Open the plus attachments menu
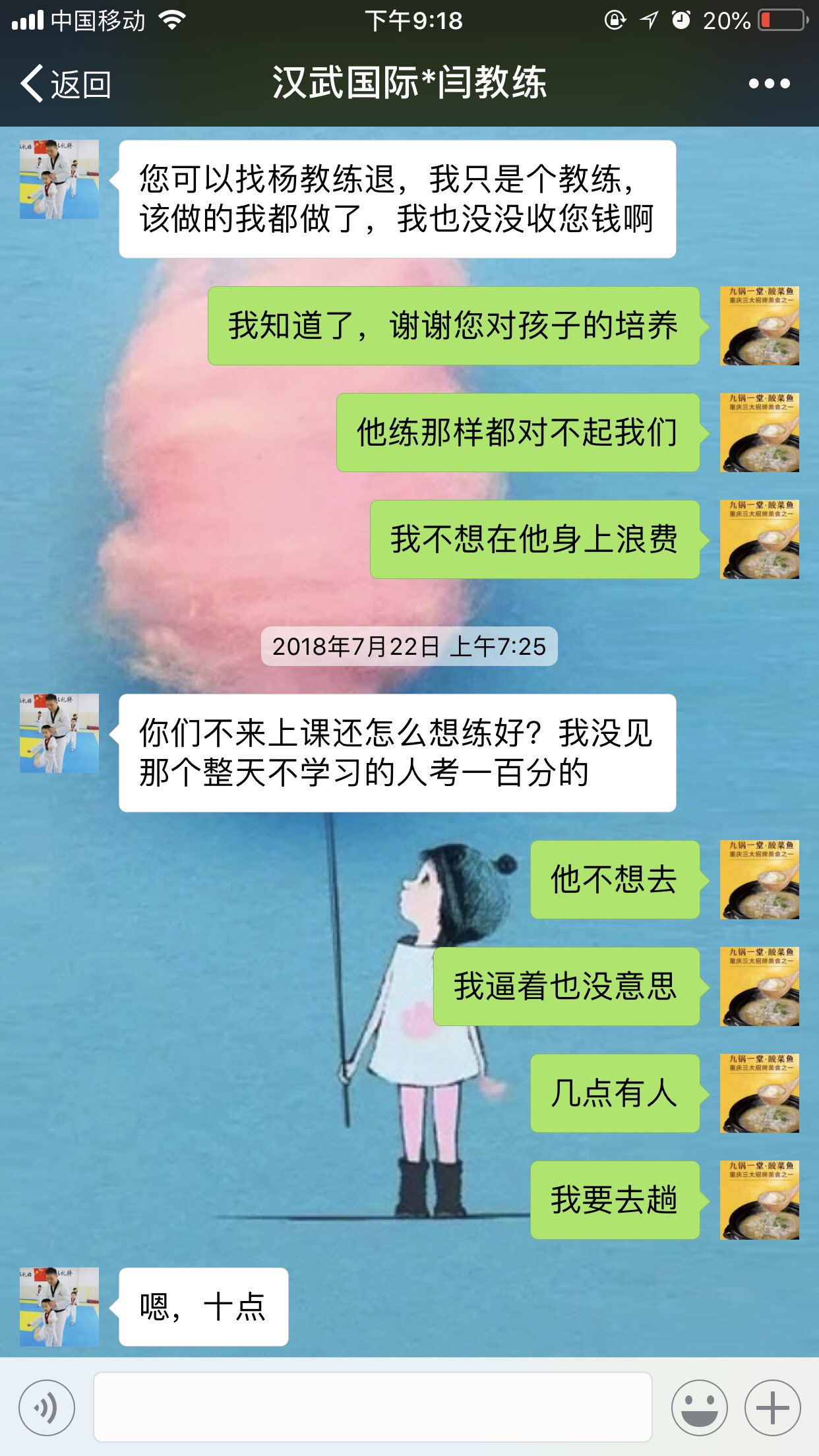This screenshot has height=1456, width=819. (x=772, y=1407)
